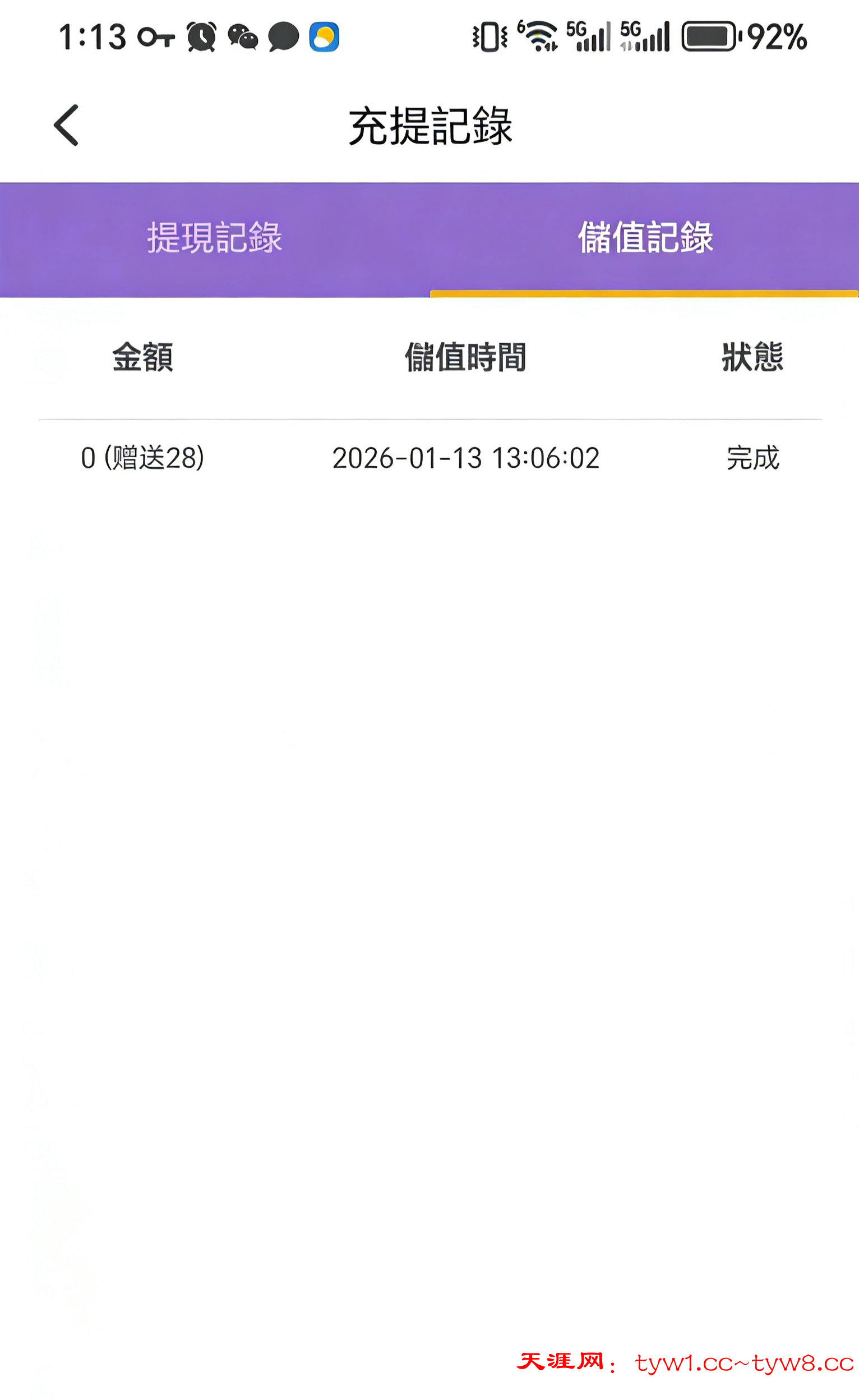
Task: Switch to the 提現記錄 tab
Action: click(215, 237)
